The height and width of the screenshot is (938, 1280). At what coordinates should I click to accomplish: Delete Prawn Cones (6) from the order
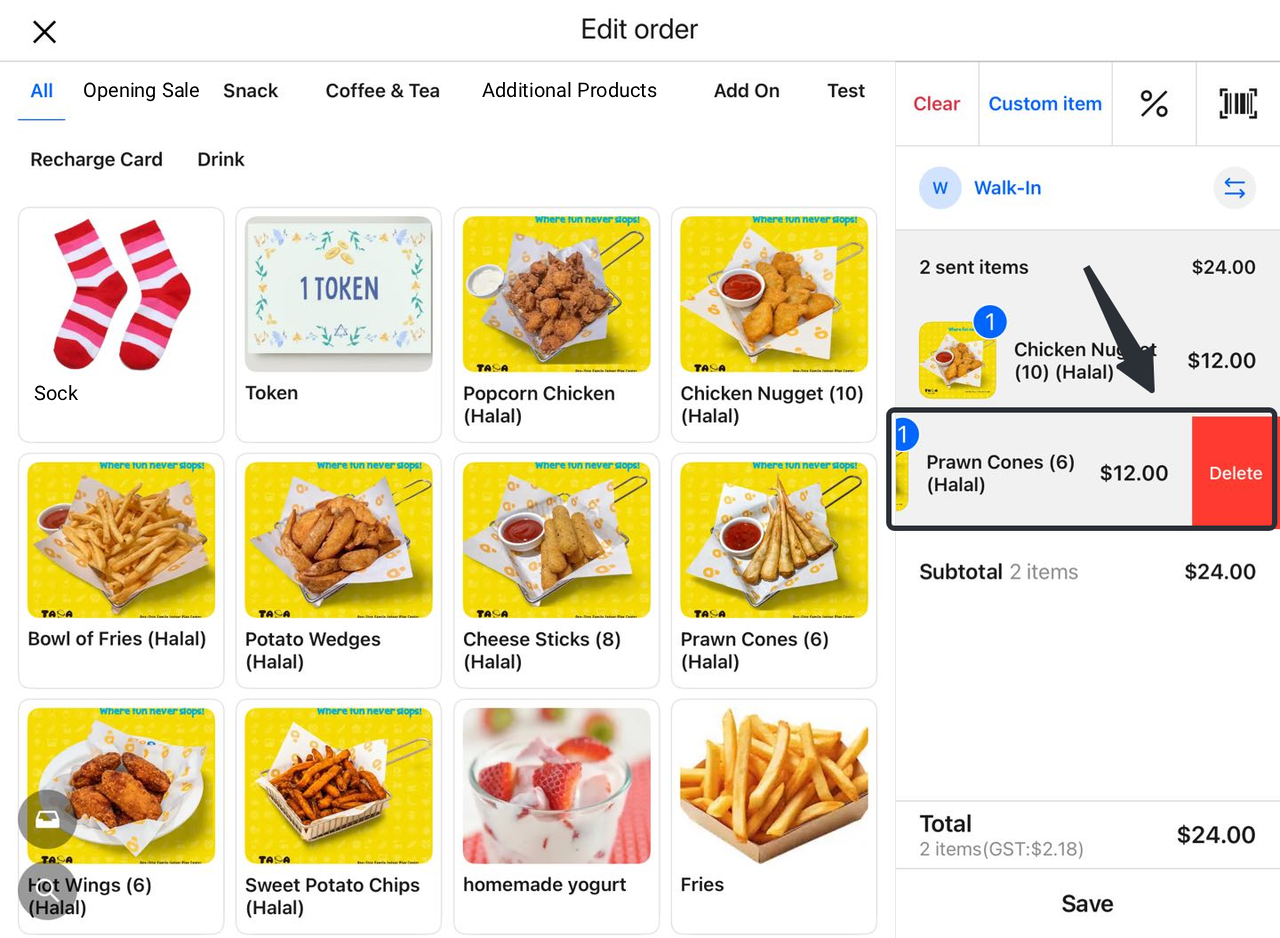(x=1234, y=474)
